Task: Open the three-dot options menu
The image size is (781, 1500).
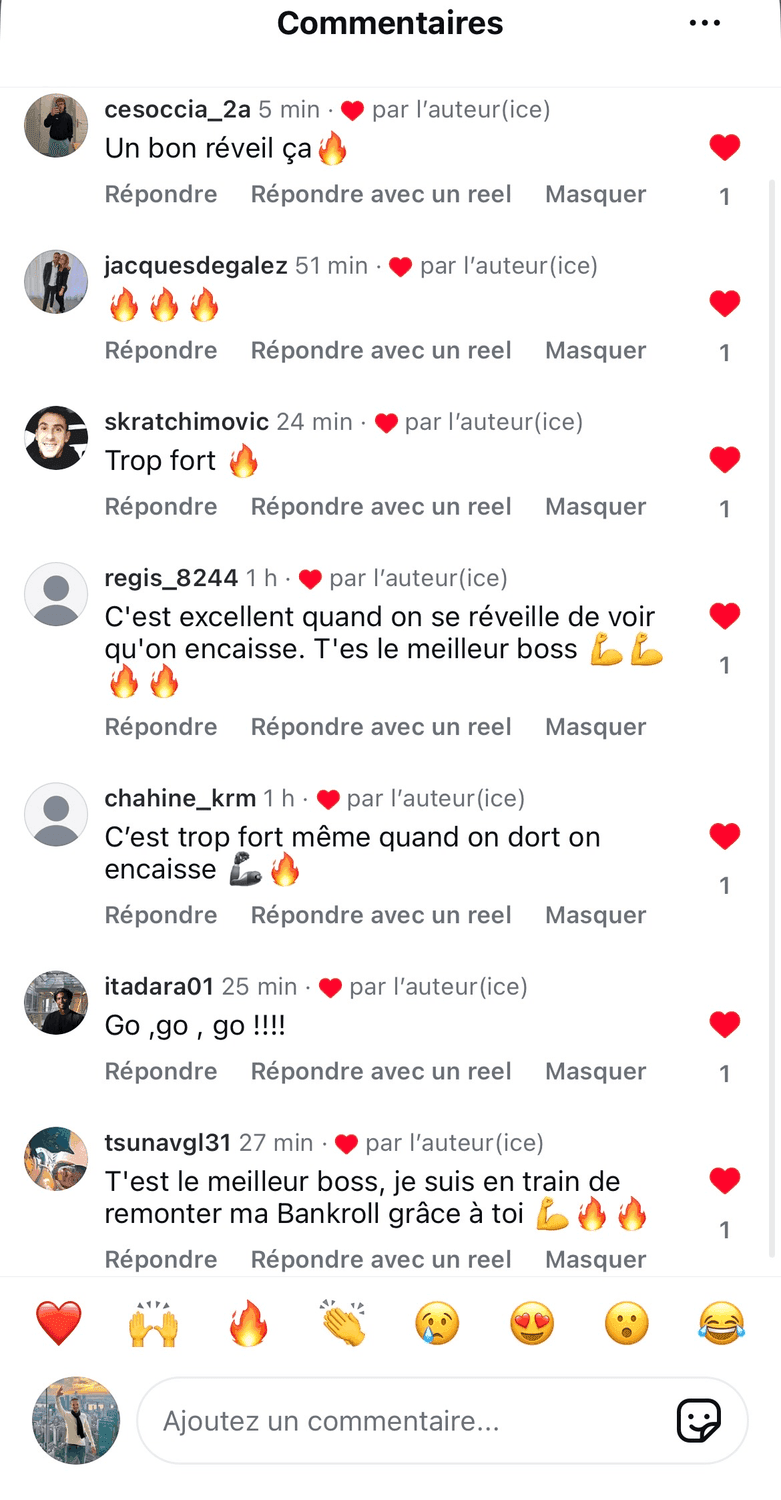Action: [705, 23]
